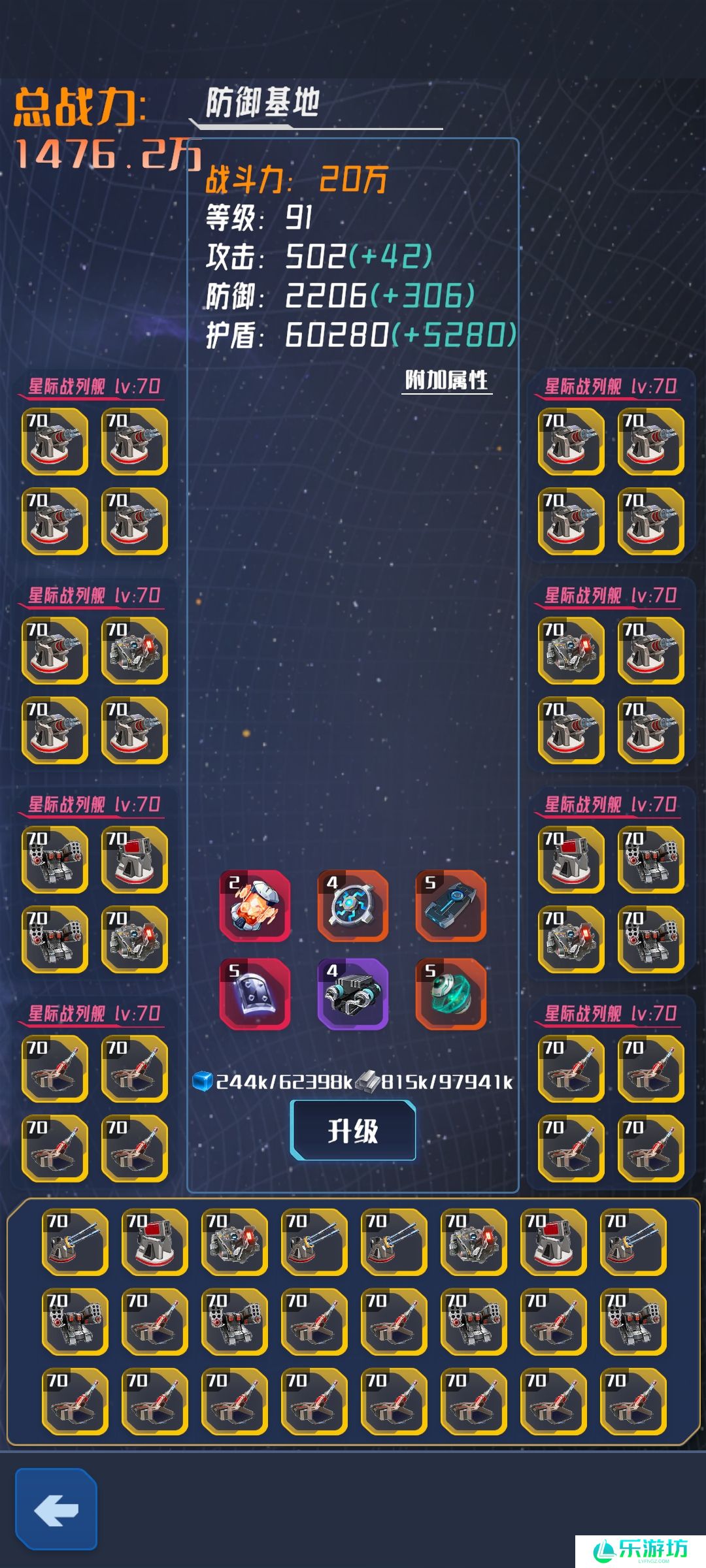
Task: Open the 附加属性 additional attributes link
Action: tap(446, 380)
